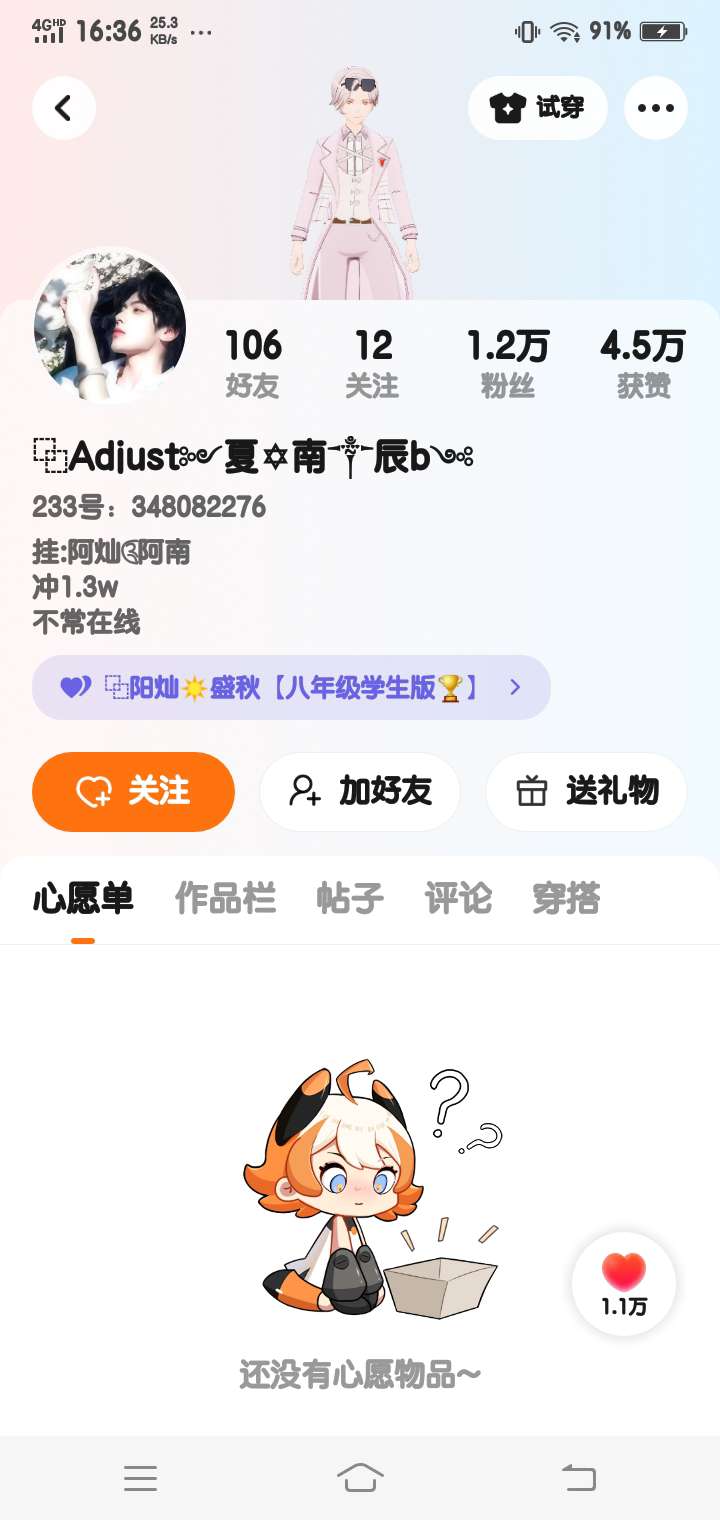Go to system home screen
The image size is (720, 1520).
pyautogui.click(x=360, y=1477)
